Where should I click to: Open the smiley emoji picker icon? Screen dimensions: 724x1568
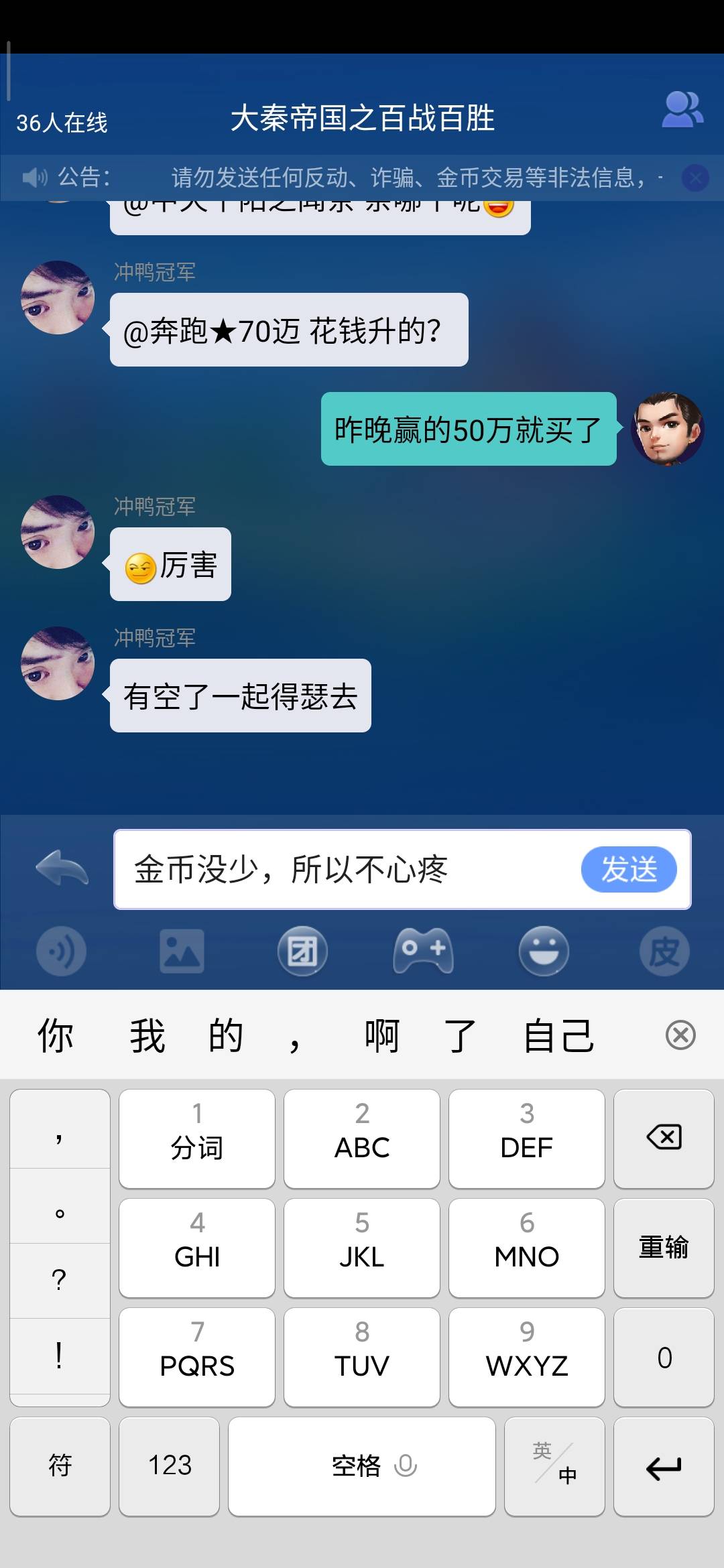click(544, 952)
